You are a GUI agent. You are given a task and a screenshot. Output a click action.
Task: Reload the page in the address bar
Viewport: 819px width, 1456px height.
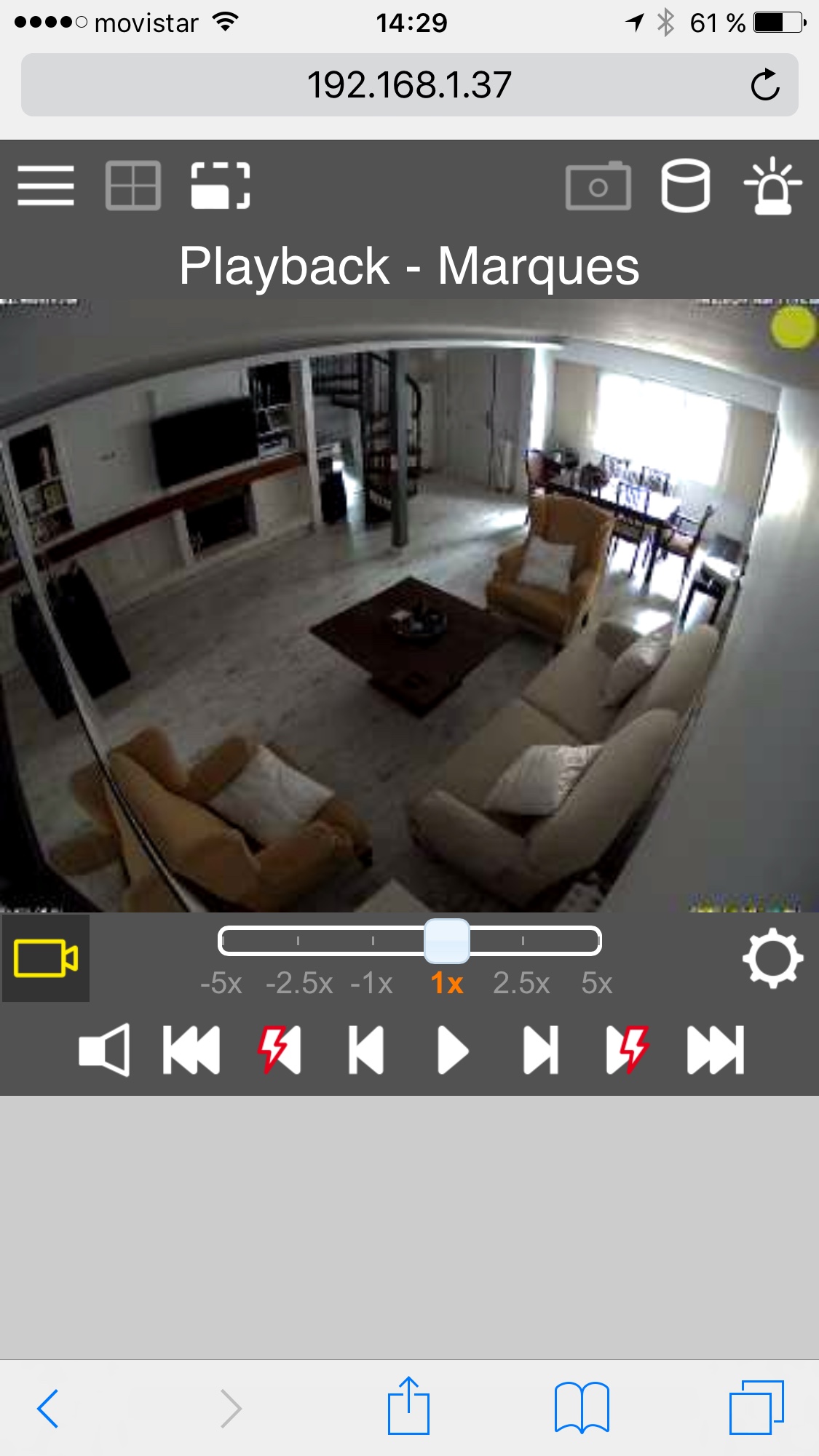pyautogui.click(x=765, y=85)
